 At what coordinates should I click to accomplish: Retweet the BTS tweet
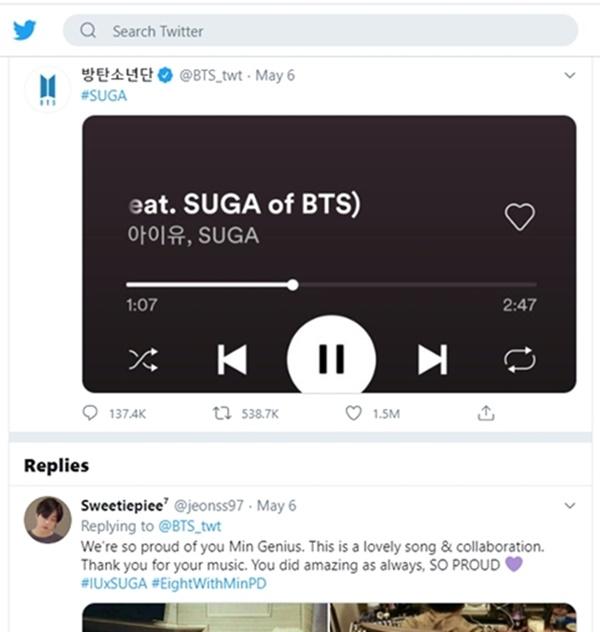pos(223,412)
